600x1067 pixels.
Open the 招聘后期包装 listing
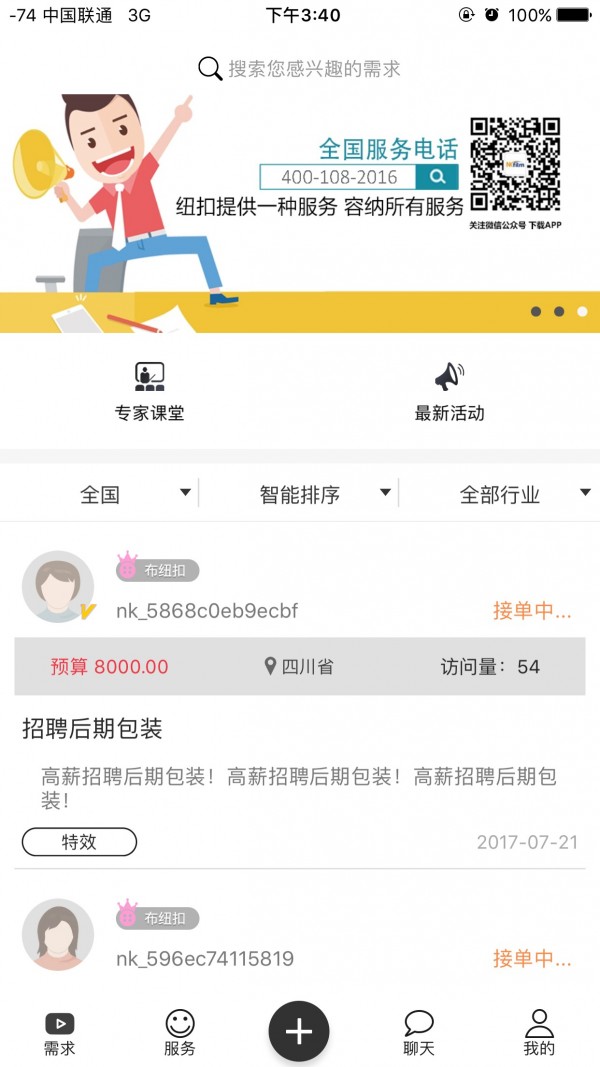[92, 729]
